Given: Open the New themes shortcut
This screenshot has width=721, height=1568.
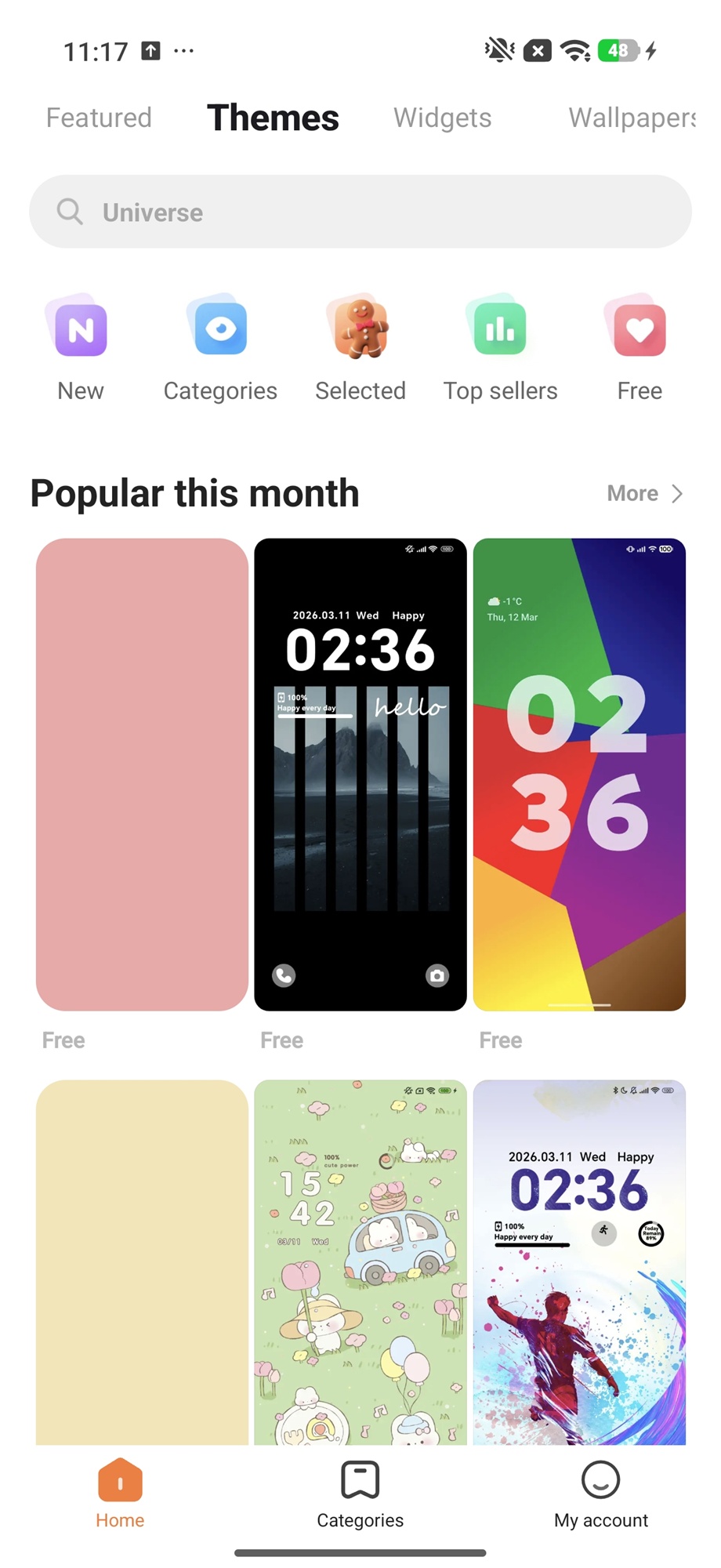Looking at the screenshot, I should point(81,347).
